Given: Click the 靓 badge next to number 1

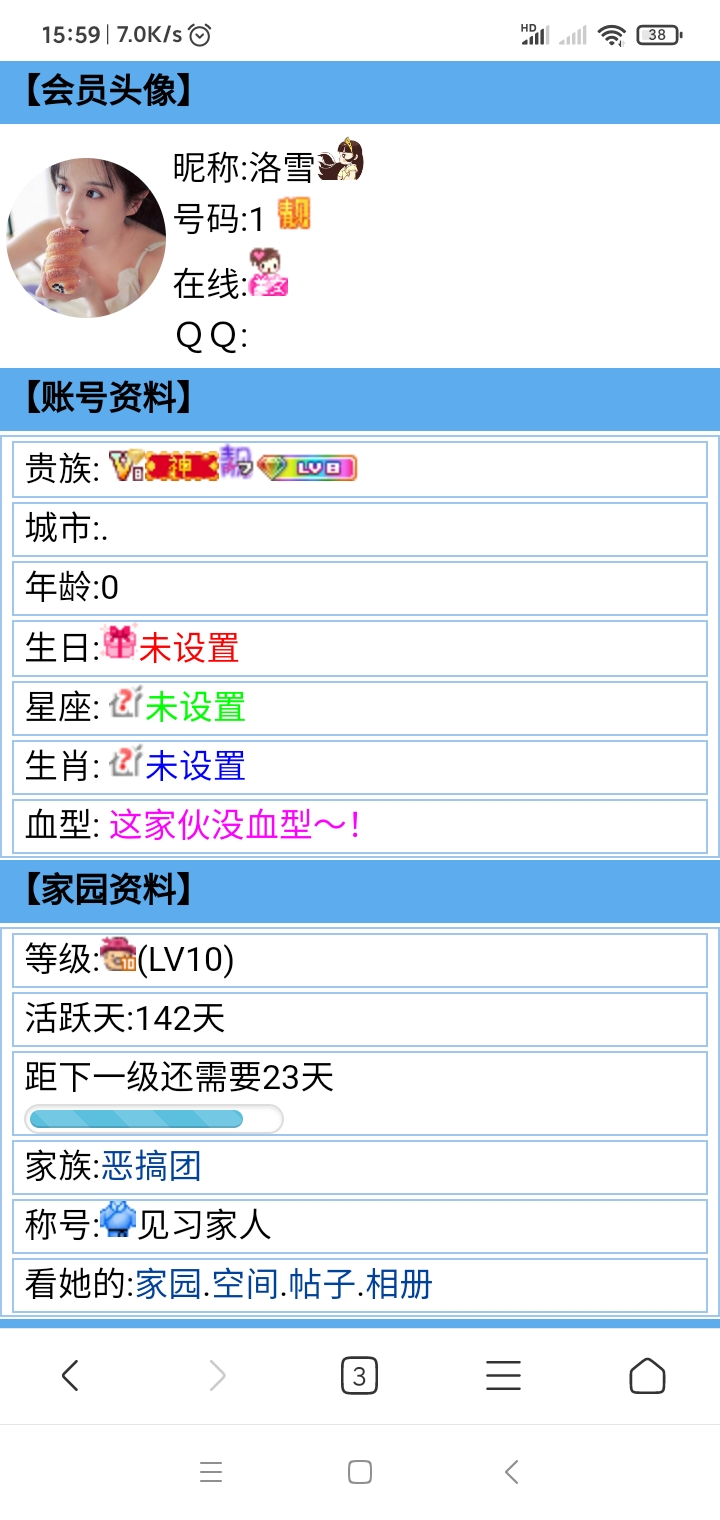Looking at the screenshot, I should click(293, 215).
